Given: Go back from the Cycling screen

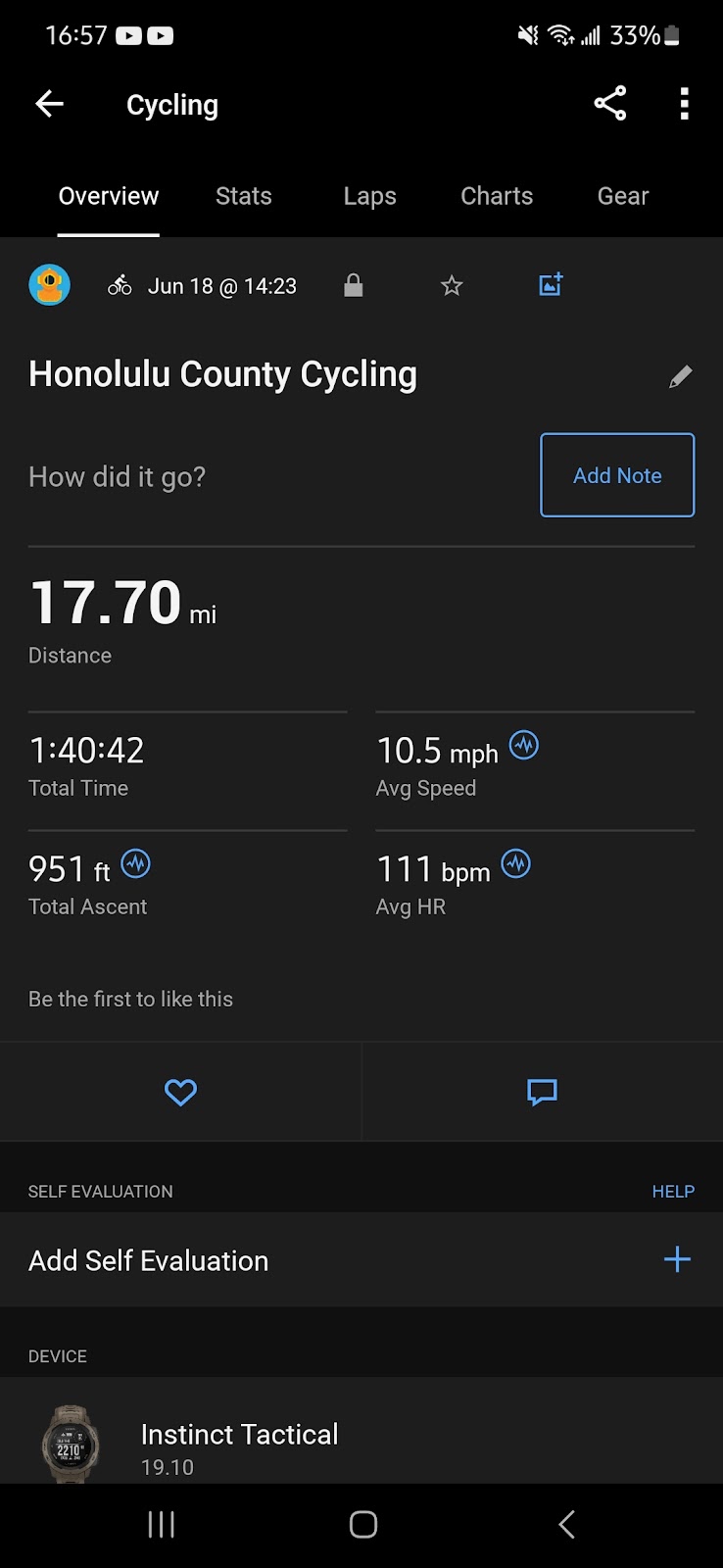Looking at the screenshot, I should [x=49, y=104].
